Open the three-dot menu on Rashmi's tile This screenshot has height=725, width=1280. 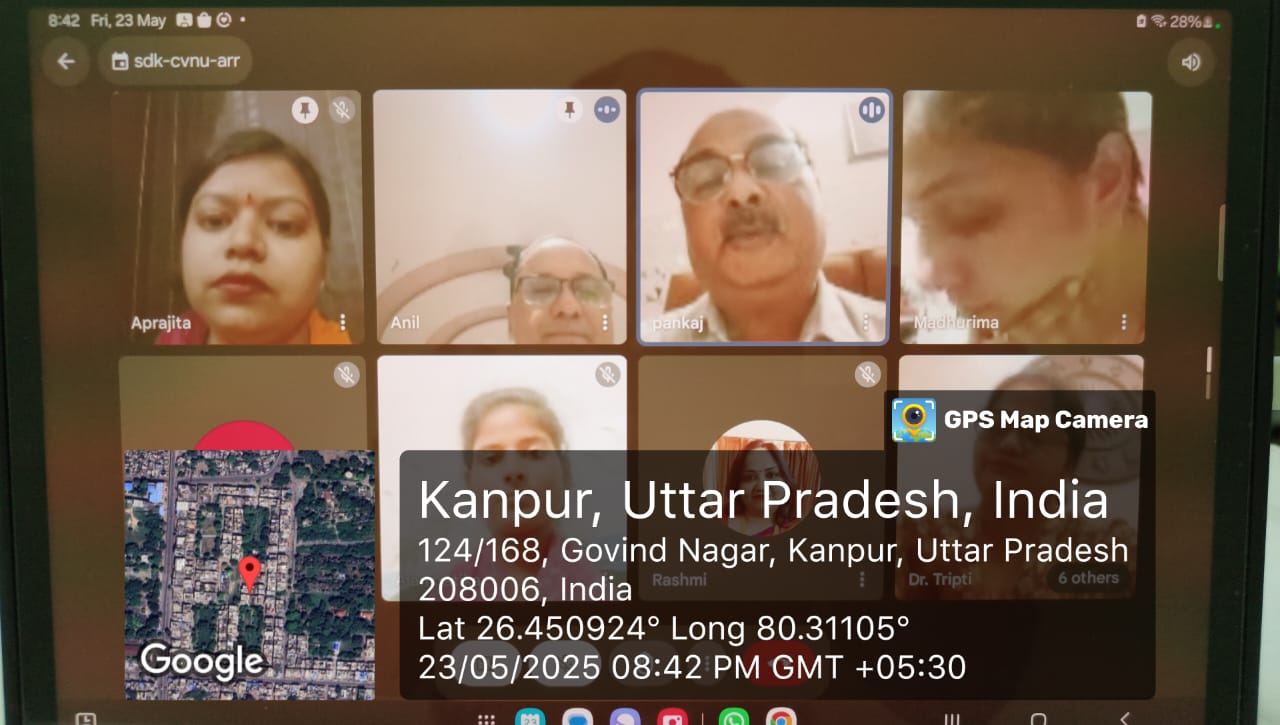point(863,579)
